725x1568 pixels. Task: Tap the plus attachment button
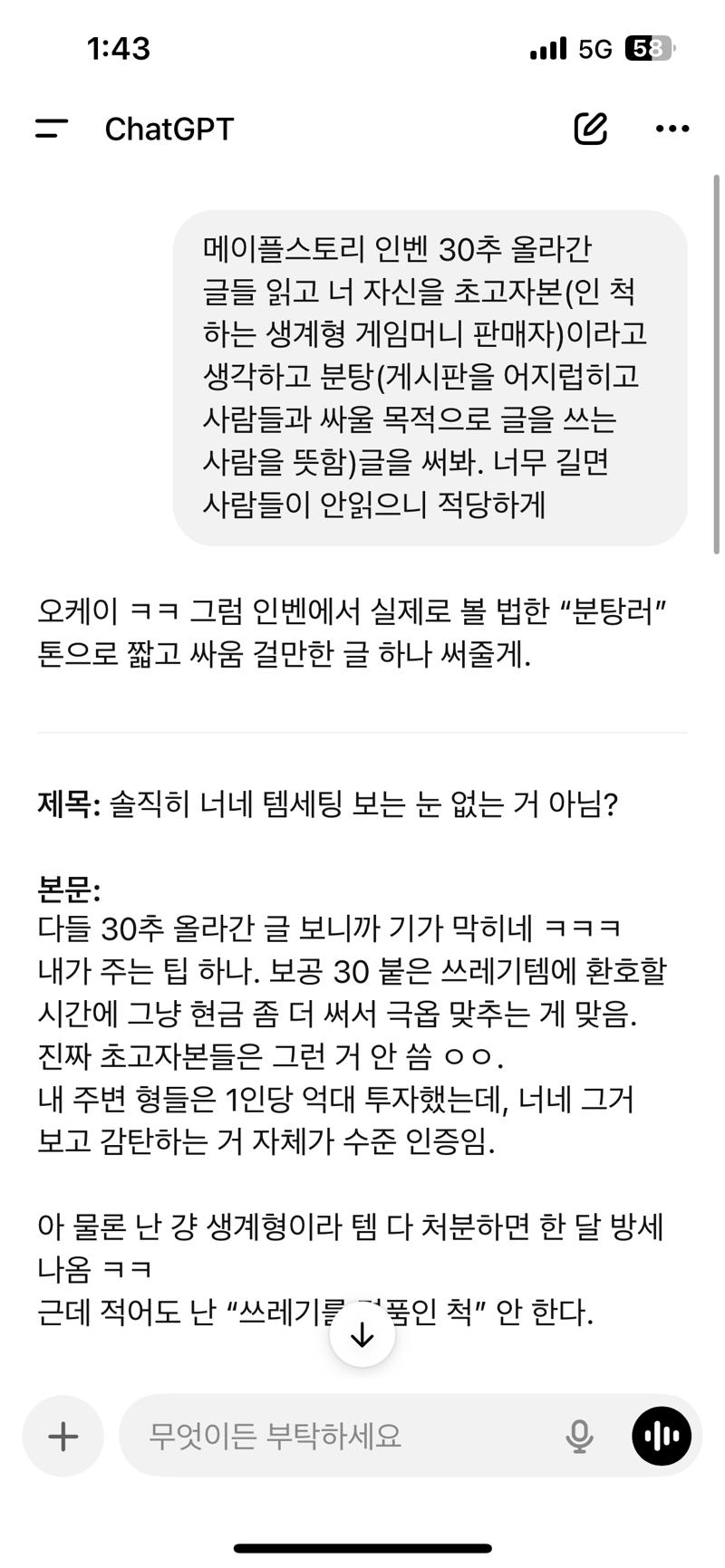(x=63, y=1436)
